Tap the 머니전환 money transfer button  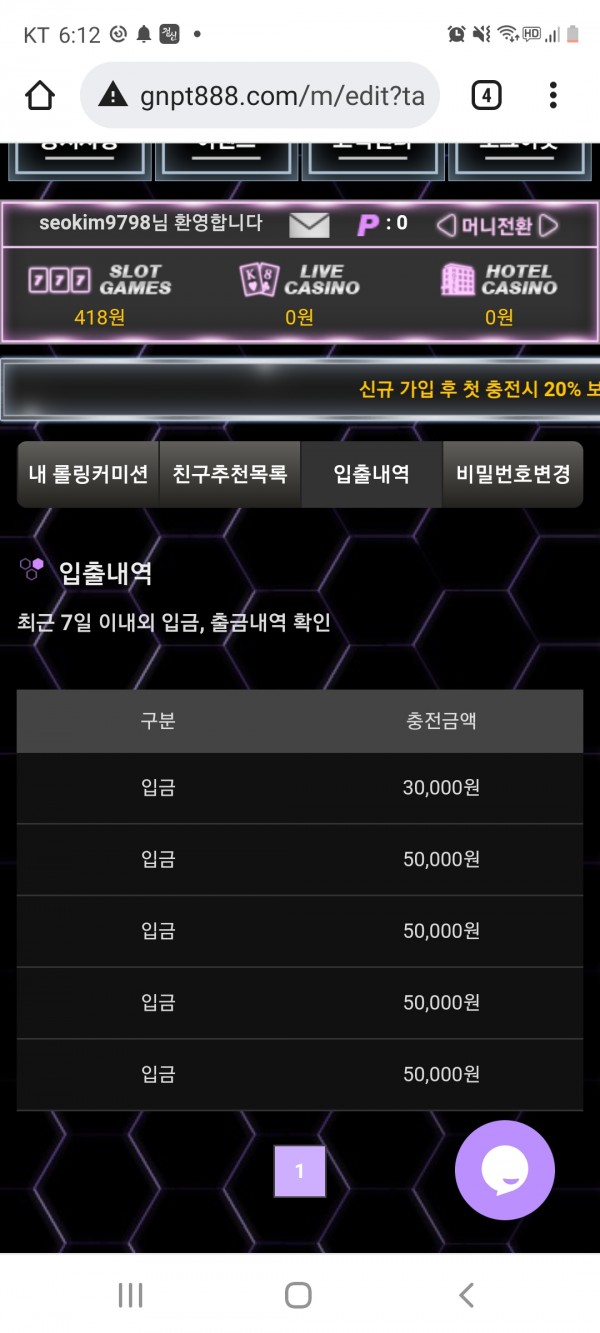[x=497, y=226]
